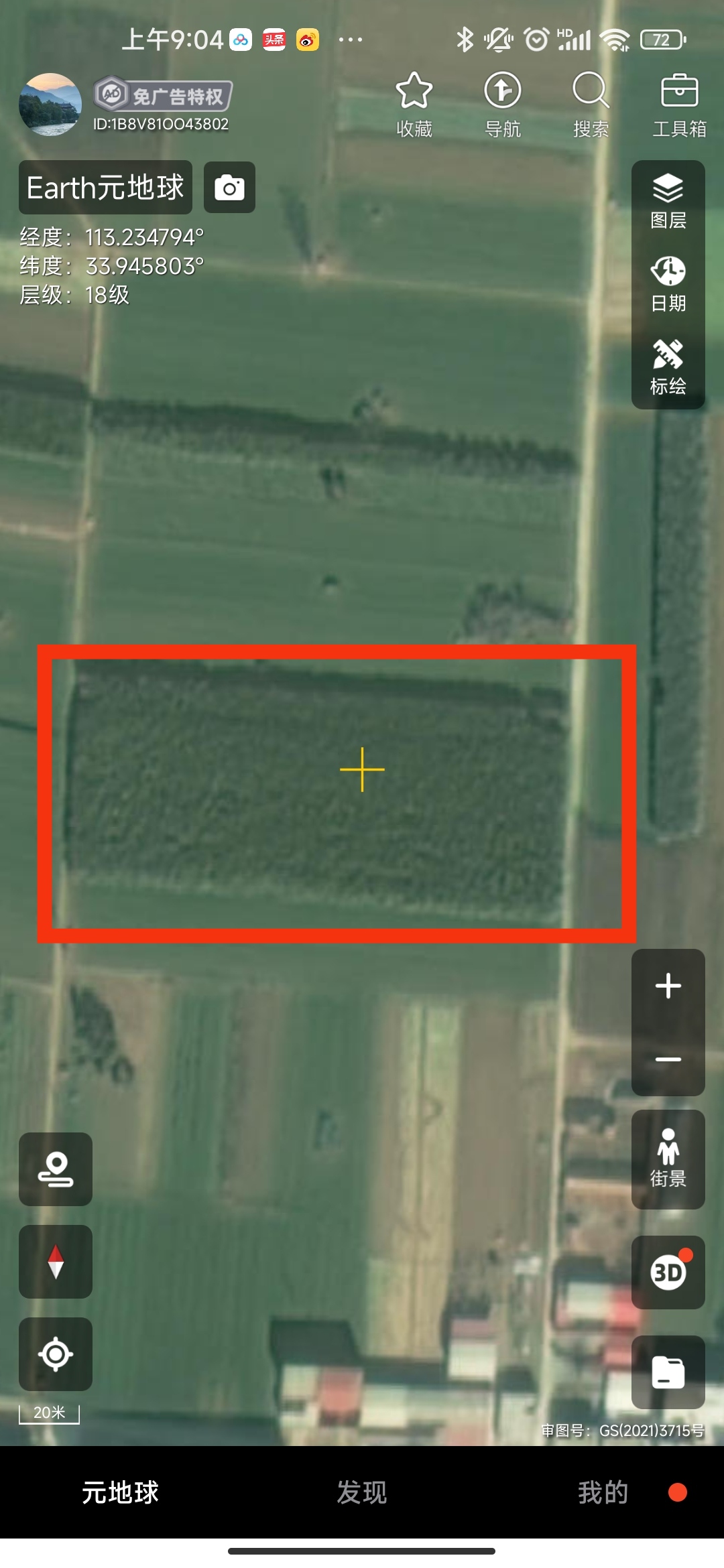The height and width of the screenshot is (1568, 724).
Task: Switch to the 我的 tab
Action: pos(603,1492)
